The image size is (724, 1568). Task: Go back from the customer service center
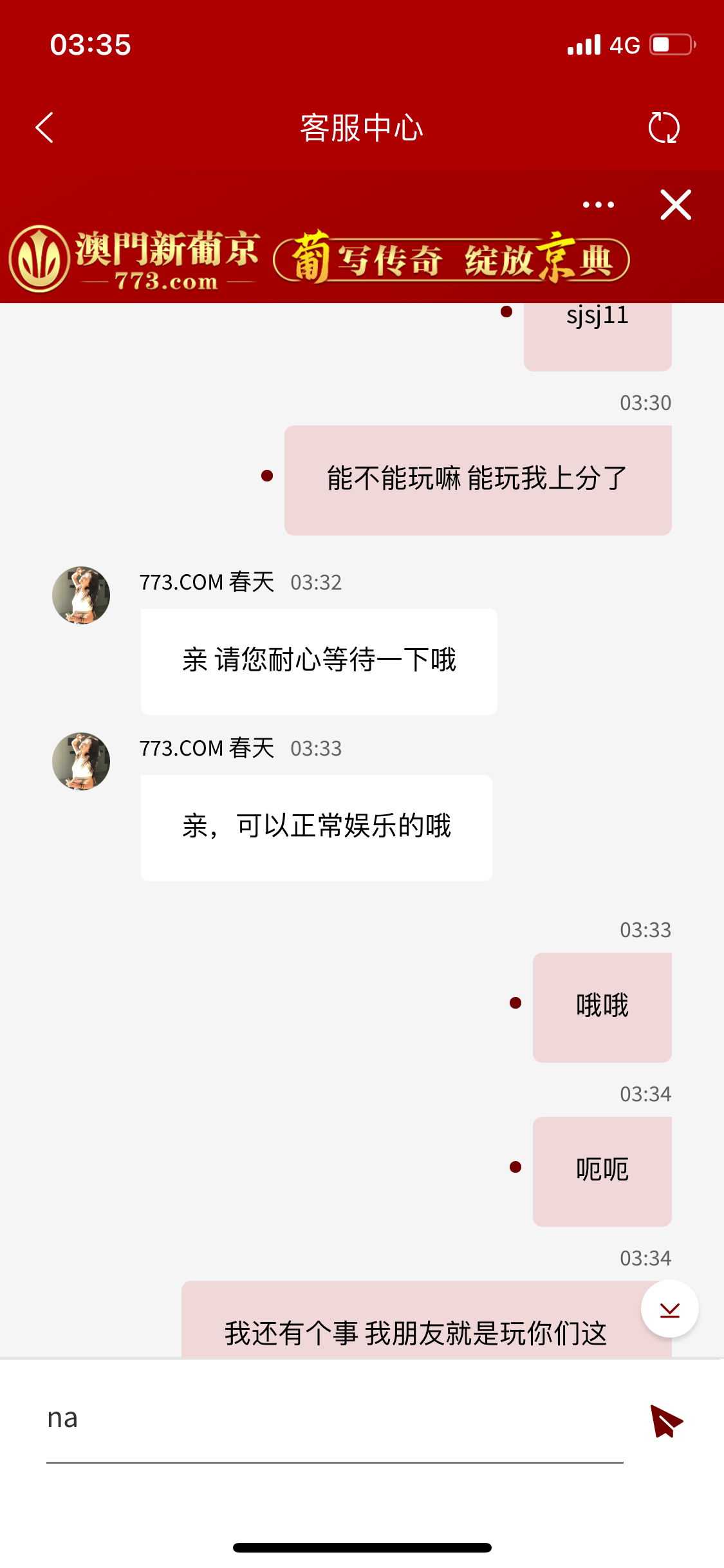point(44,127)
